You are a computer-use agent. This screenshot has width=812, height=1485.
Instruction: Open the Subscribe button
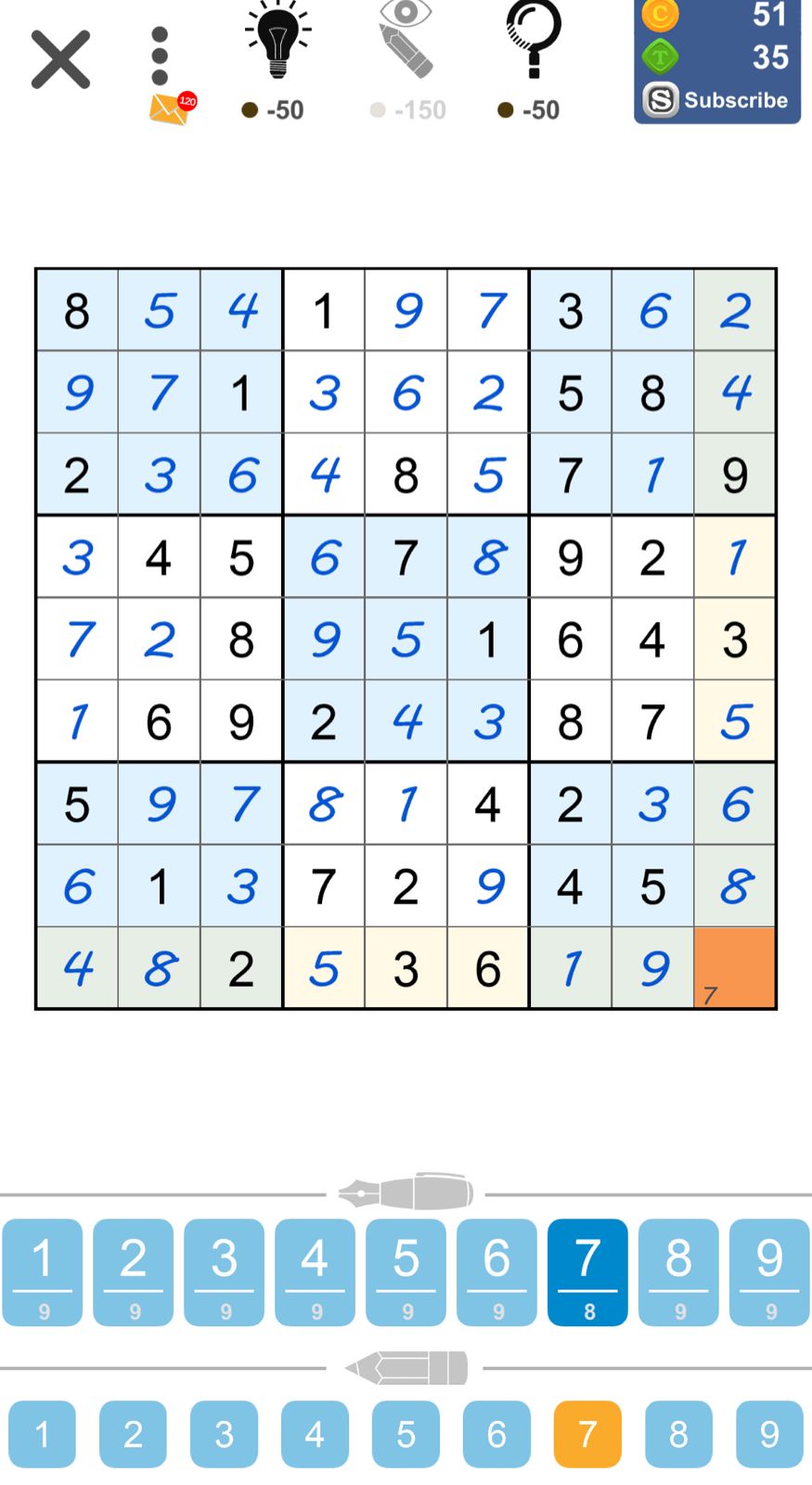tap(716, 99)
